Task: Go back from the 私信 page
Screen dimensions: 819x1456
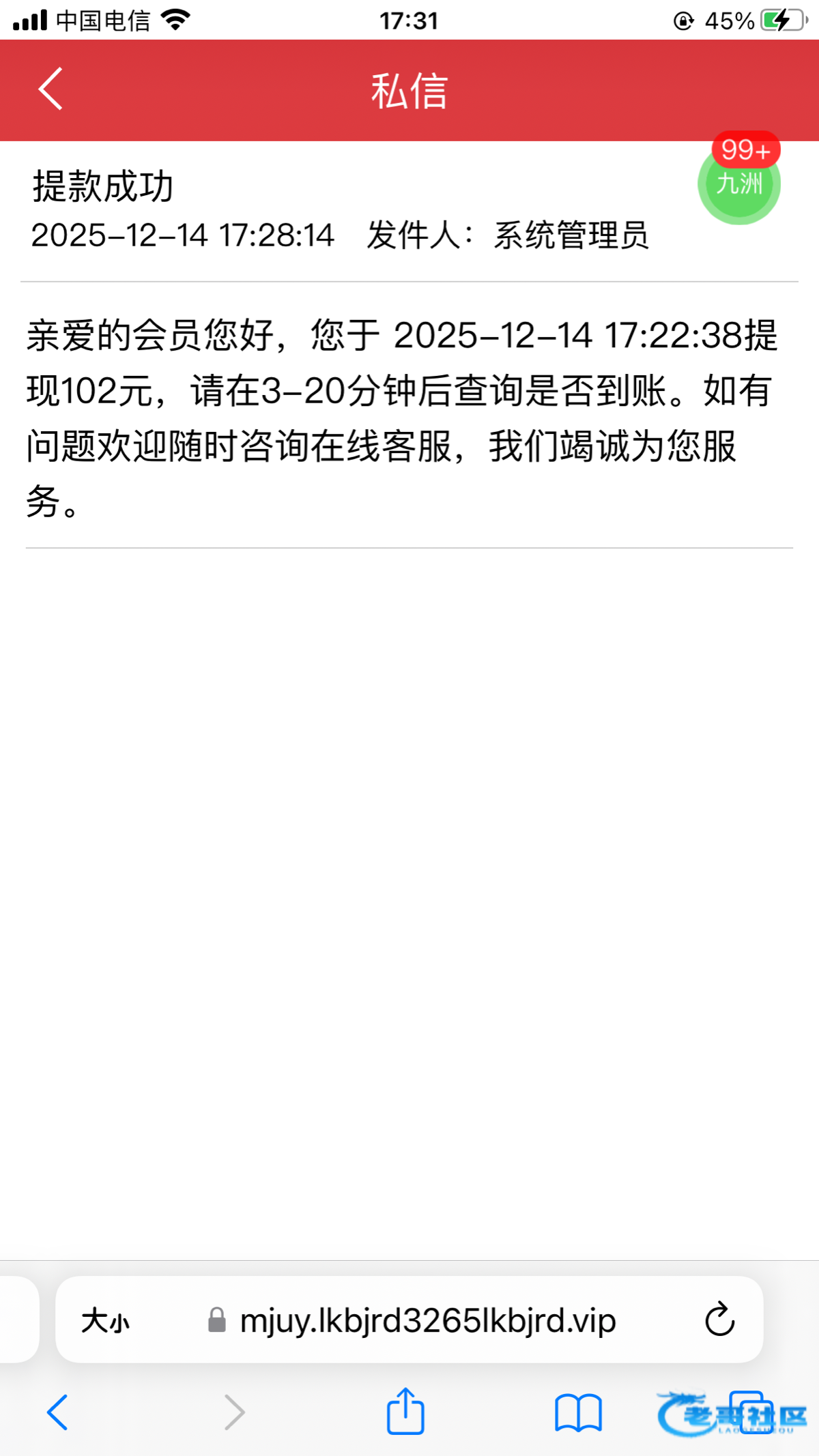Action: coord(51,89)
